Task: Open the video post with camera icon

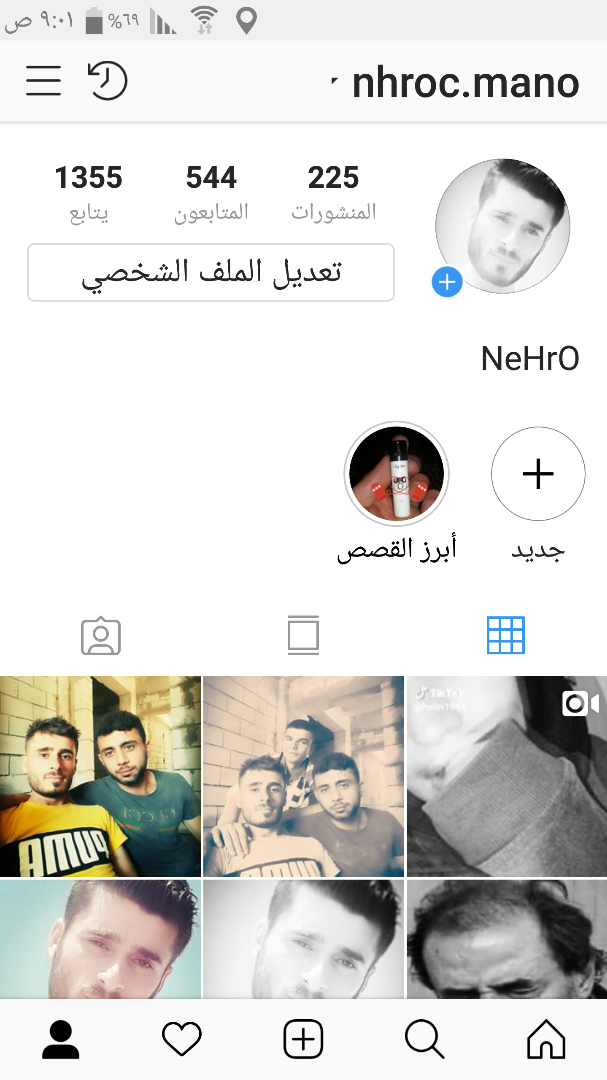Action: click(x=506, y=776)
